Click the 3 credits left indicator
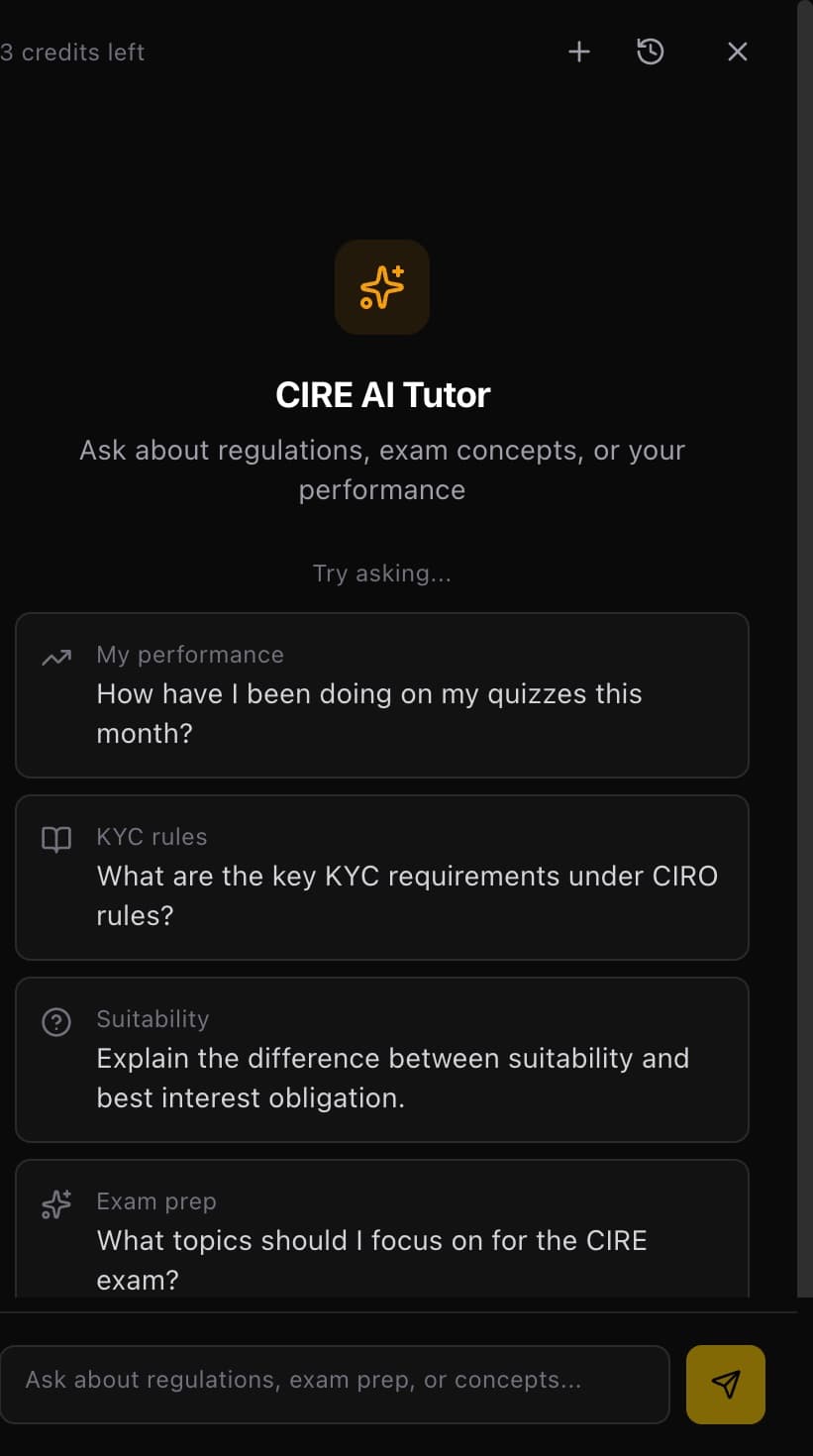The width and height of the screenshot is (813, 1456). point(73,52)
